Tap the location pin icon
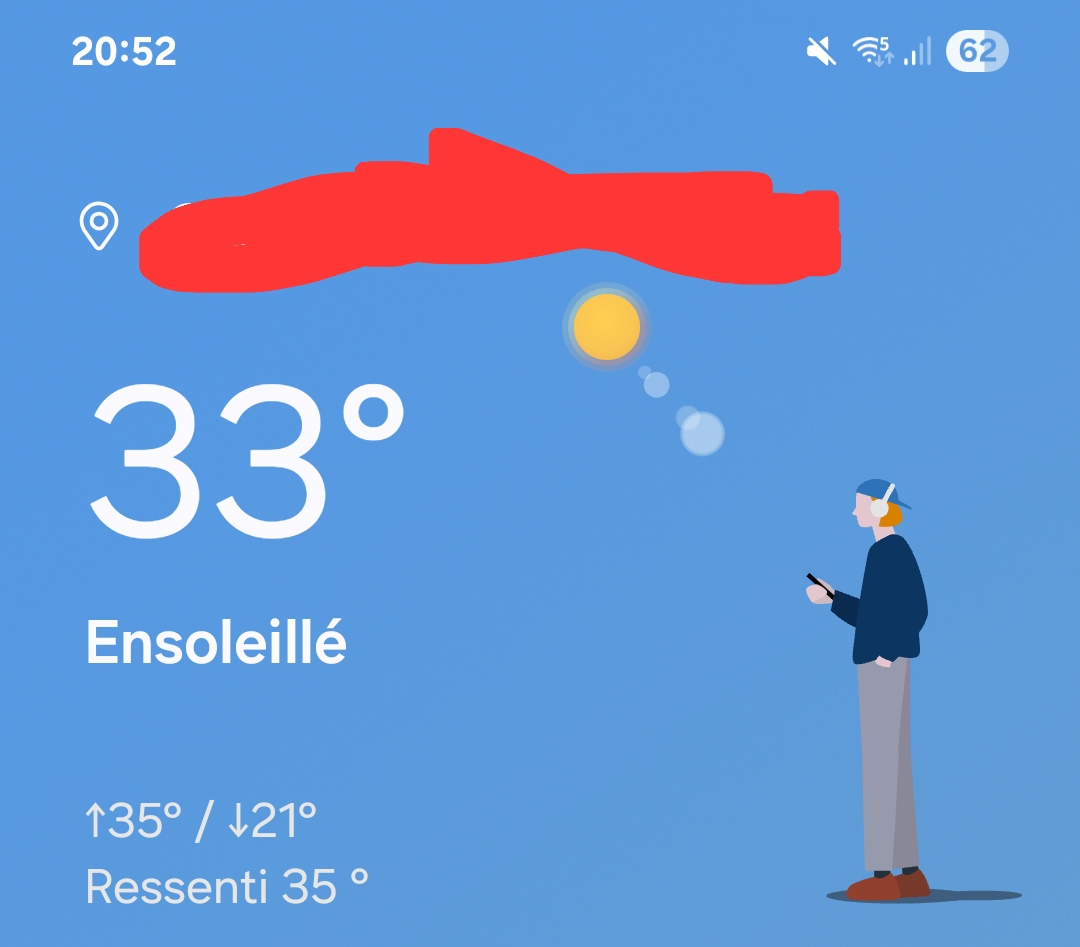This screenshot has height=947, width=1080. pyautogui.click(x=99, y=225)
